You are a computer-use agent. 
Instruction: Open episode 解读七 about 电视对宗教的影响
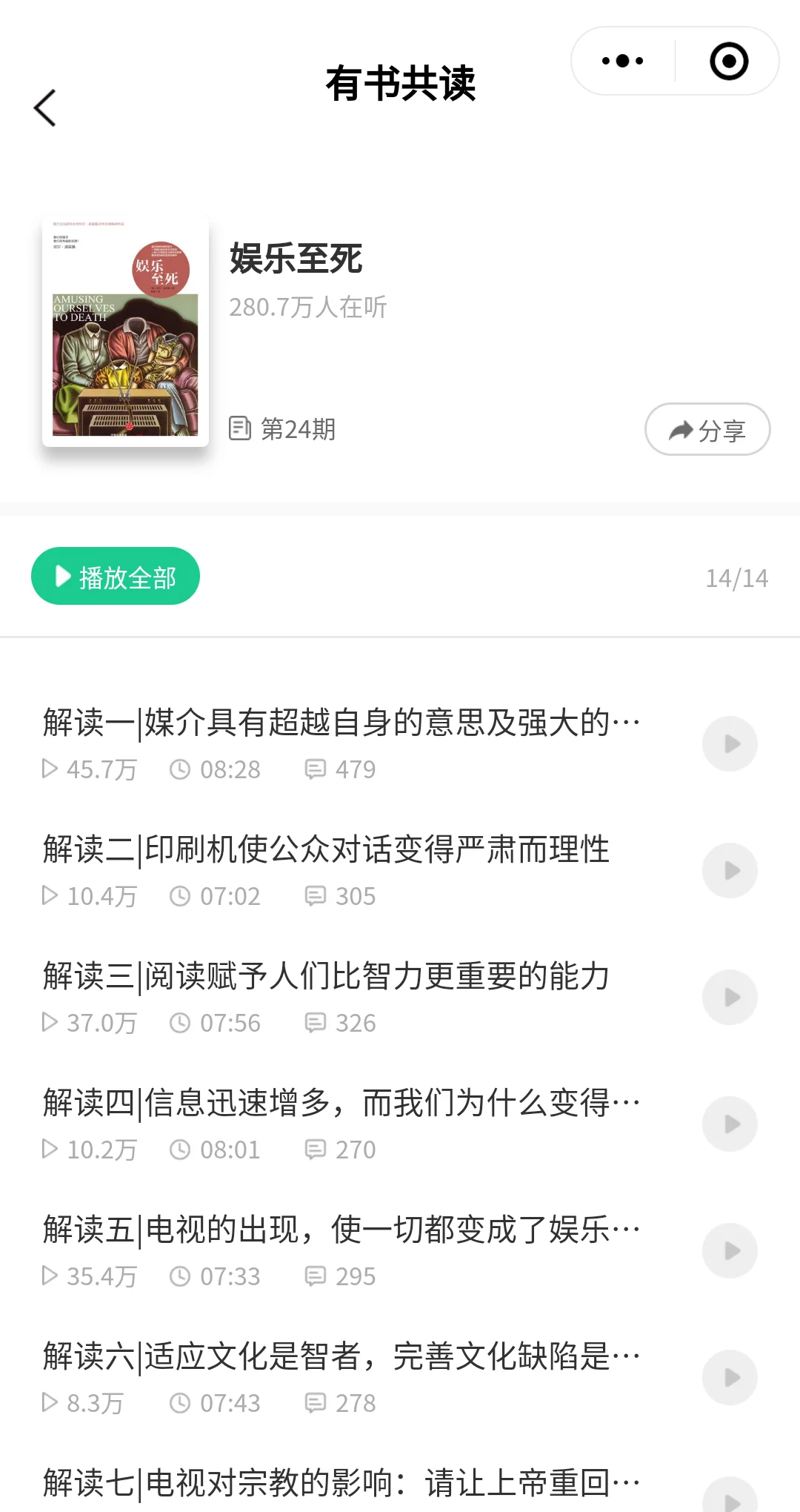point(341,1482)
